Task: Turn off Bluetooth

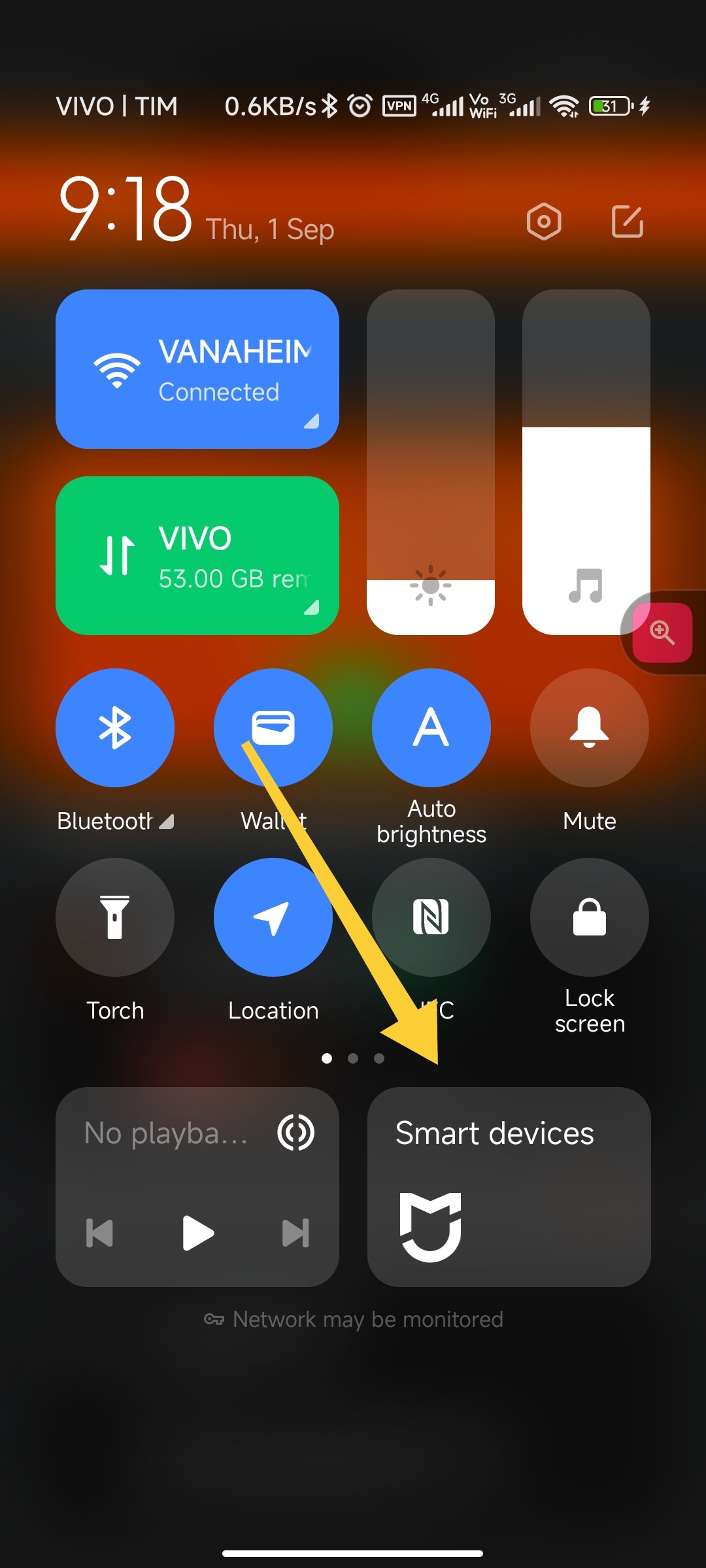Action: (115, 727)
